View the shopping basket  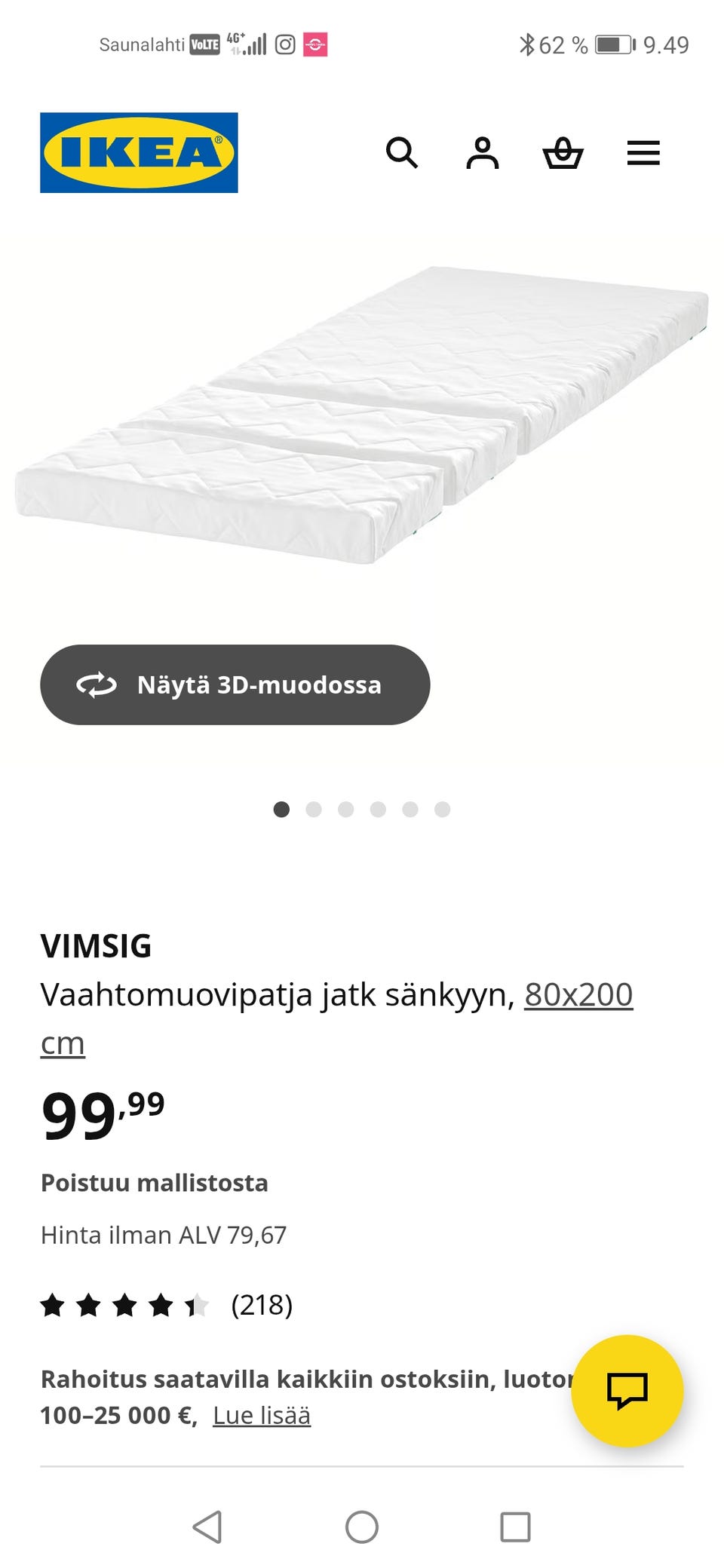pyautogui.click(x=564, y=154)
